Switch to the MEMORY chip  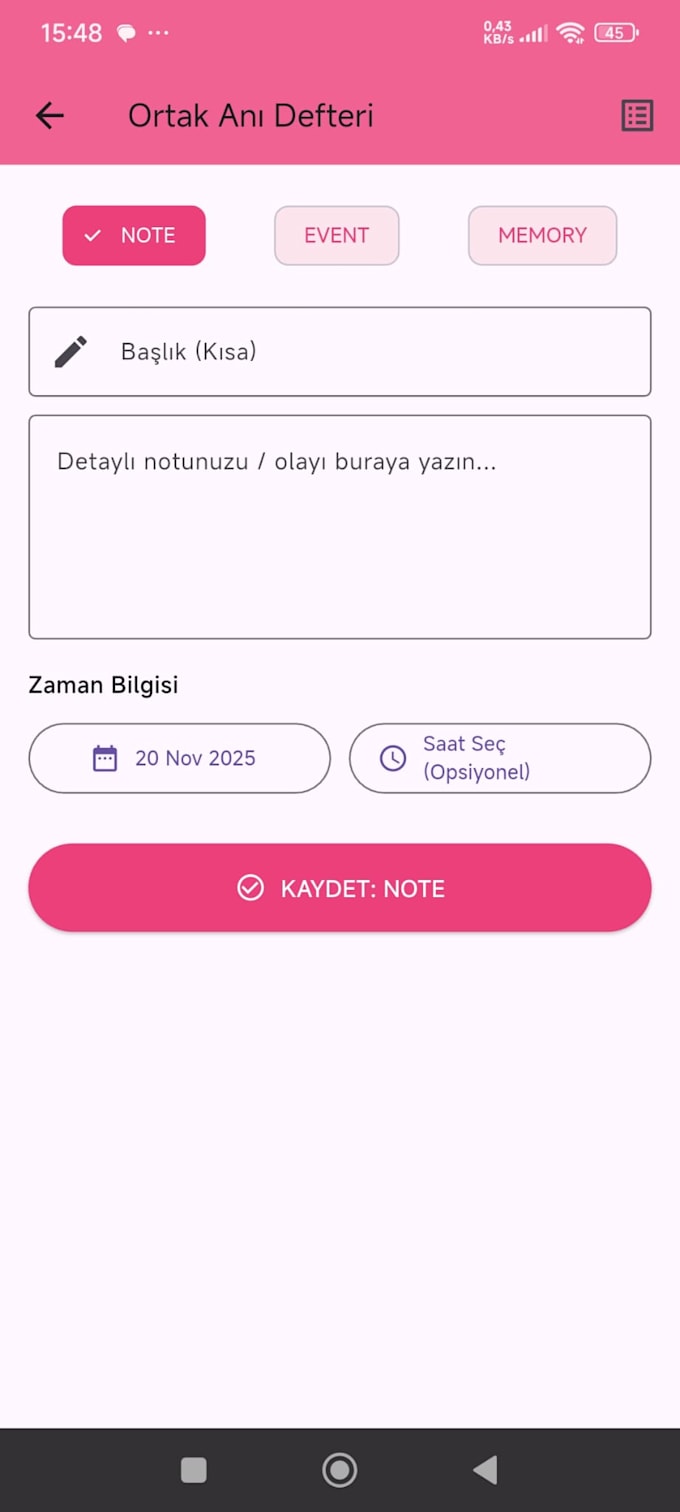point(542,235)
